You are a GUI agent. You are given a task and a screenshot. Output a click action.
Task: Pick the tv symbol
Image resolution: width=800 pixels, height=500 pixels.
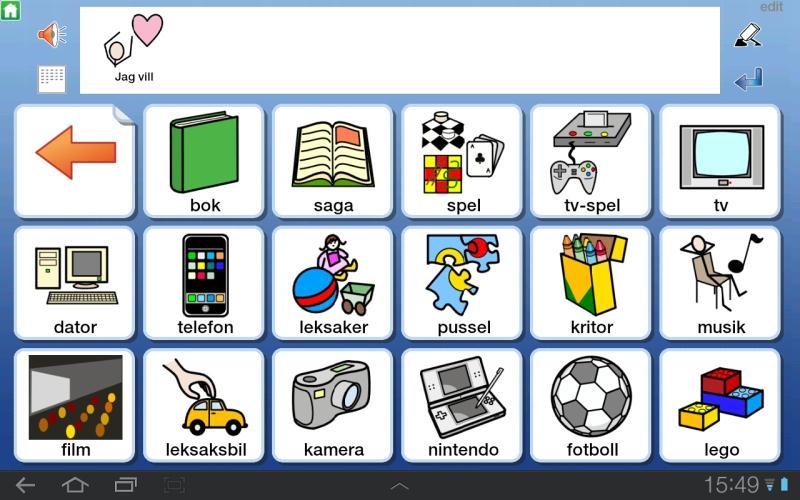click(720, 161)
